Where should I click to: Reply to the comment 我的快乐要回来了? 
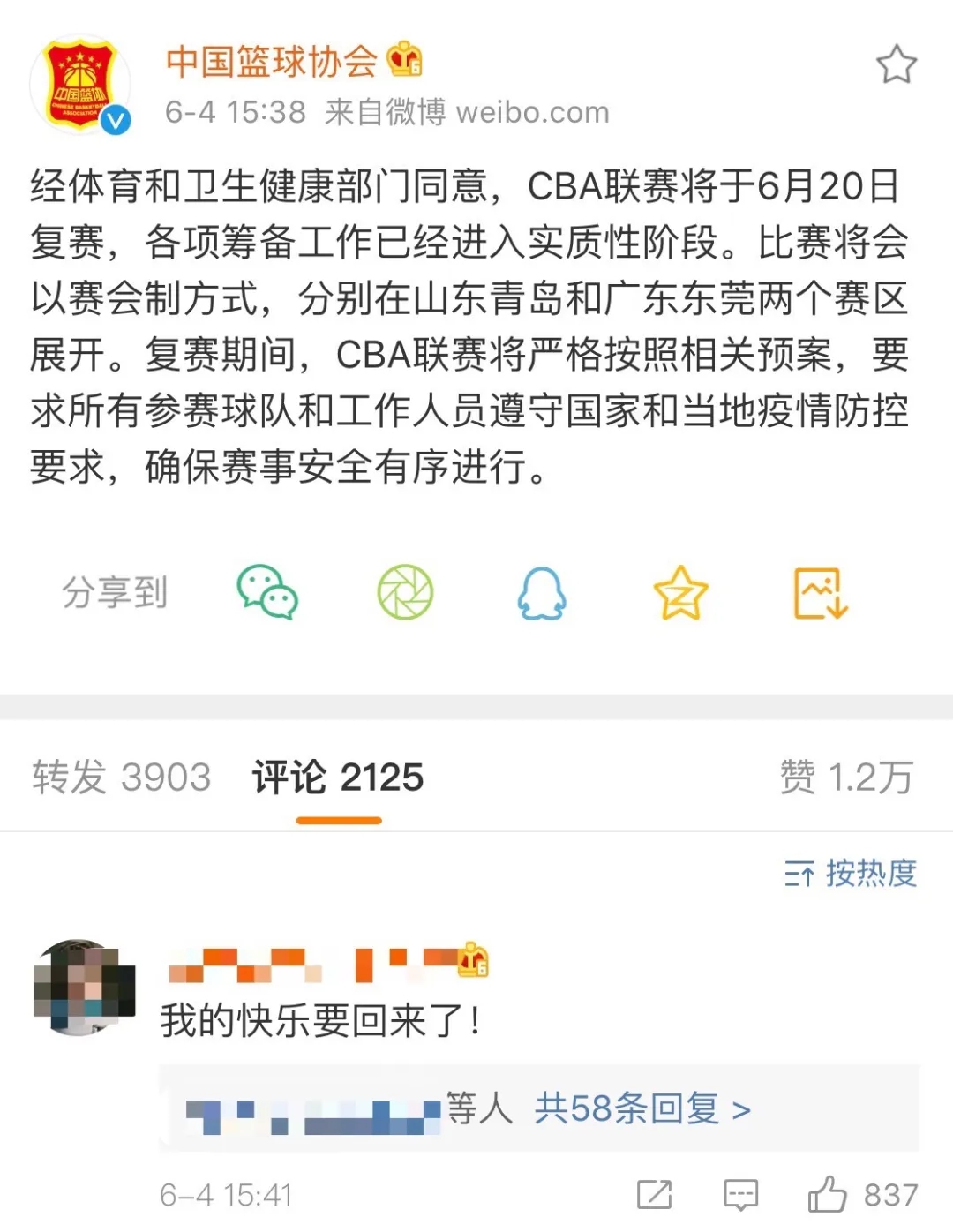(740, 1195)
